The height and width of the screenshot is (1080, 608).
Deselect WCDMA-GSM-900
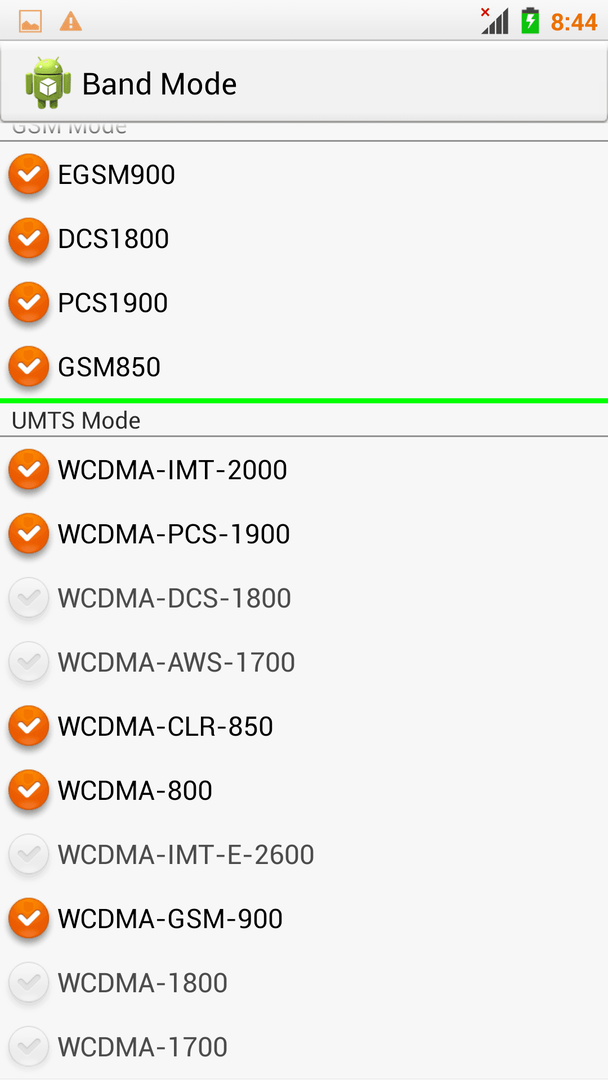(x=29, y=918)
